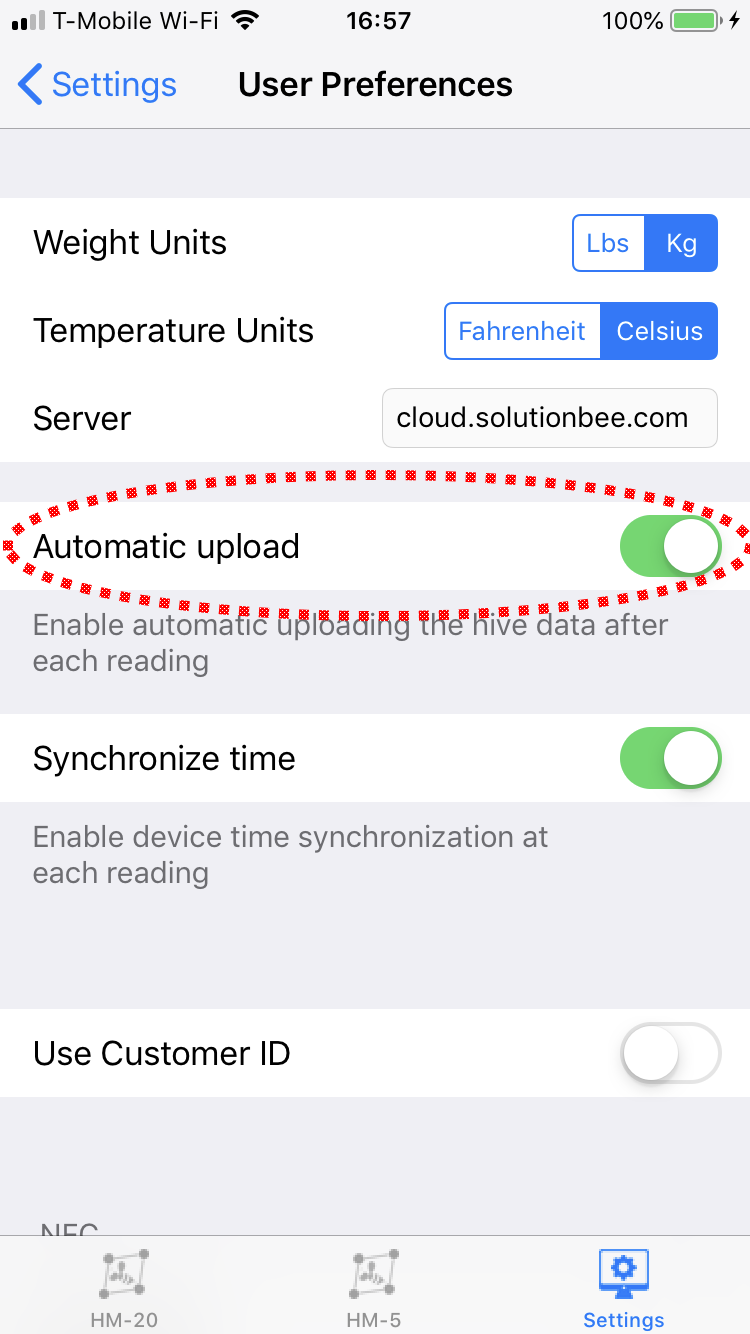Image resolution: width=750 pixels, height=1334 pixels.
Task: Select Kg as weight unit
Action: [681, 243]
